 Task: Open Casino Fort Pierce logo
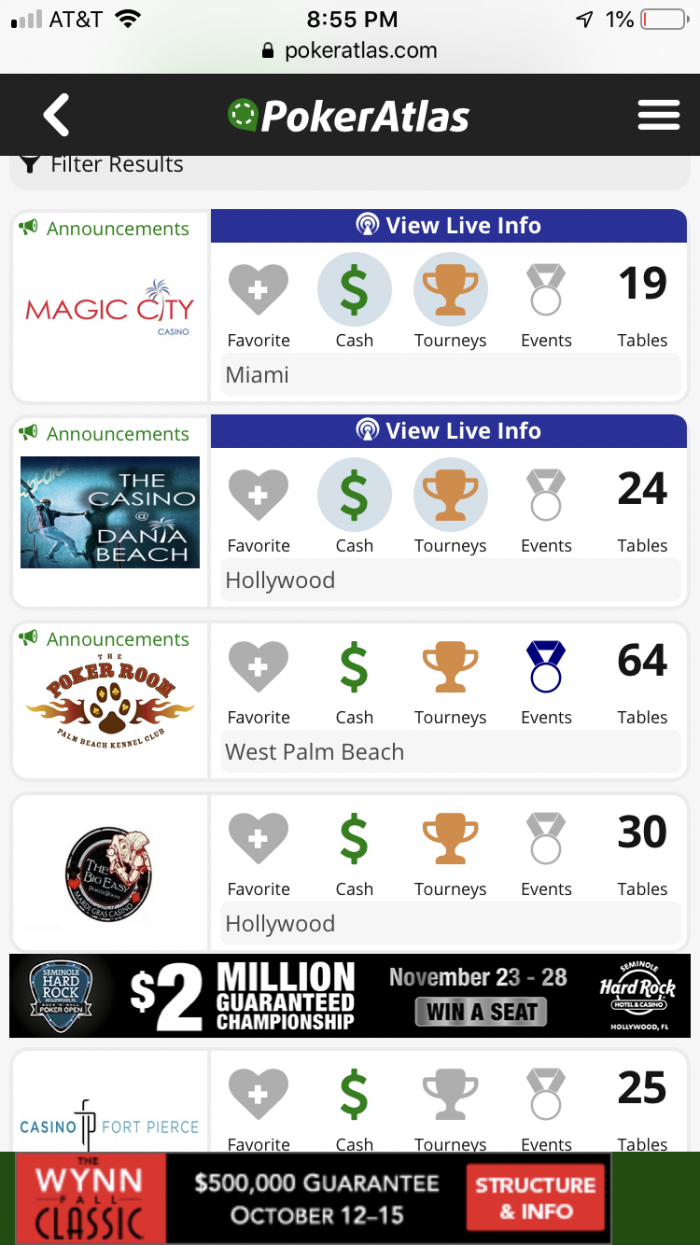109,1120
